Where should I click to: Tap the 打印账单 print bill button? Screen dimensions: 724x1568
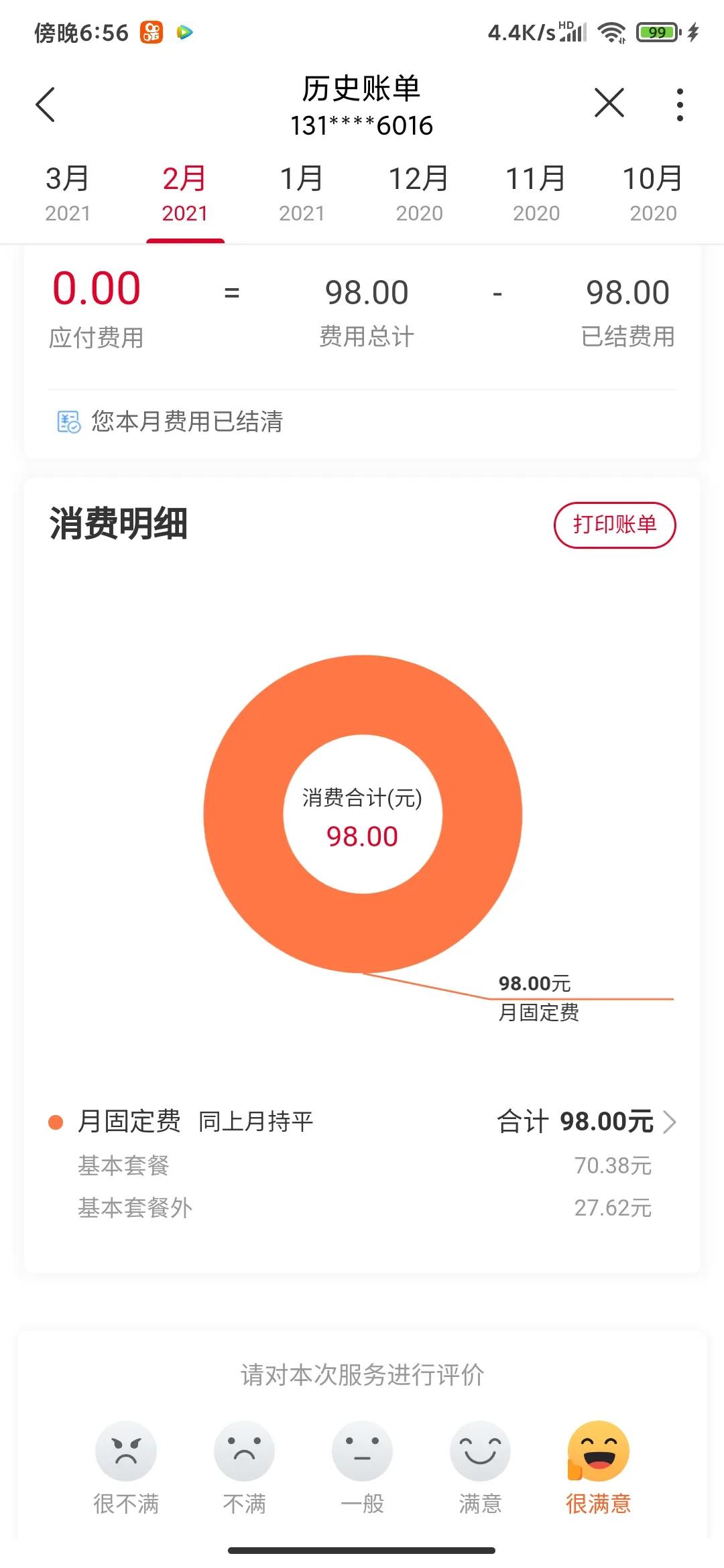pos(615,525)
